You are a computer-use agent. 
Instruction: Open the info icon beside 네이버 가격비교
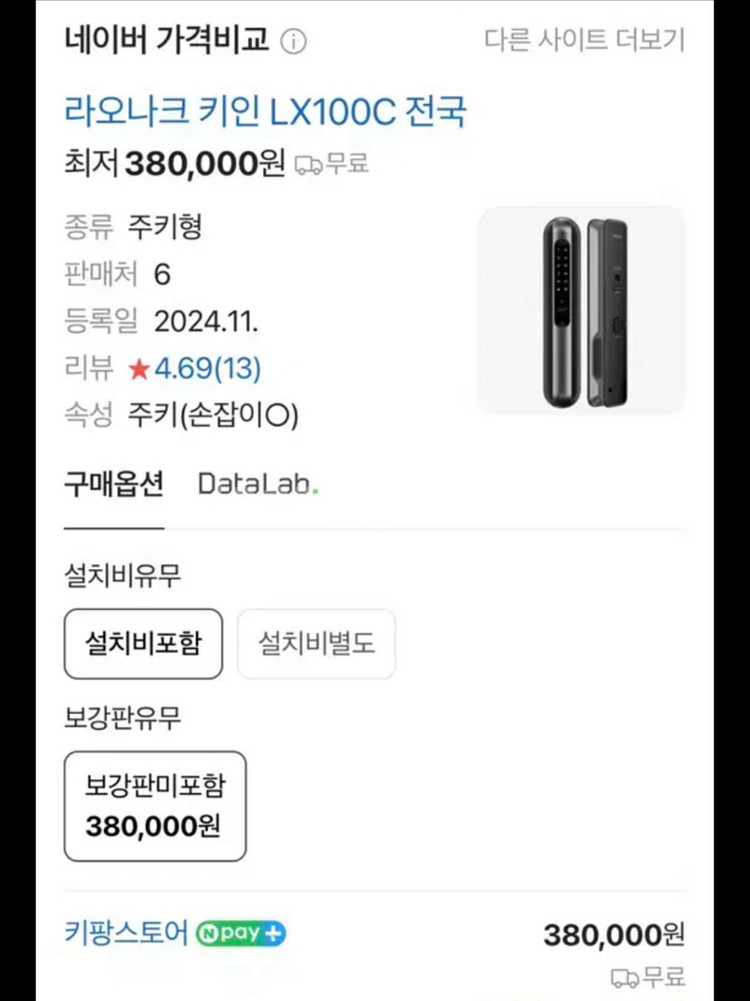293,42
